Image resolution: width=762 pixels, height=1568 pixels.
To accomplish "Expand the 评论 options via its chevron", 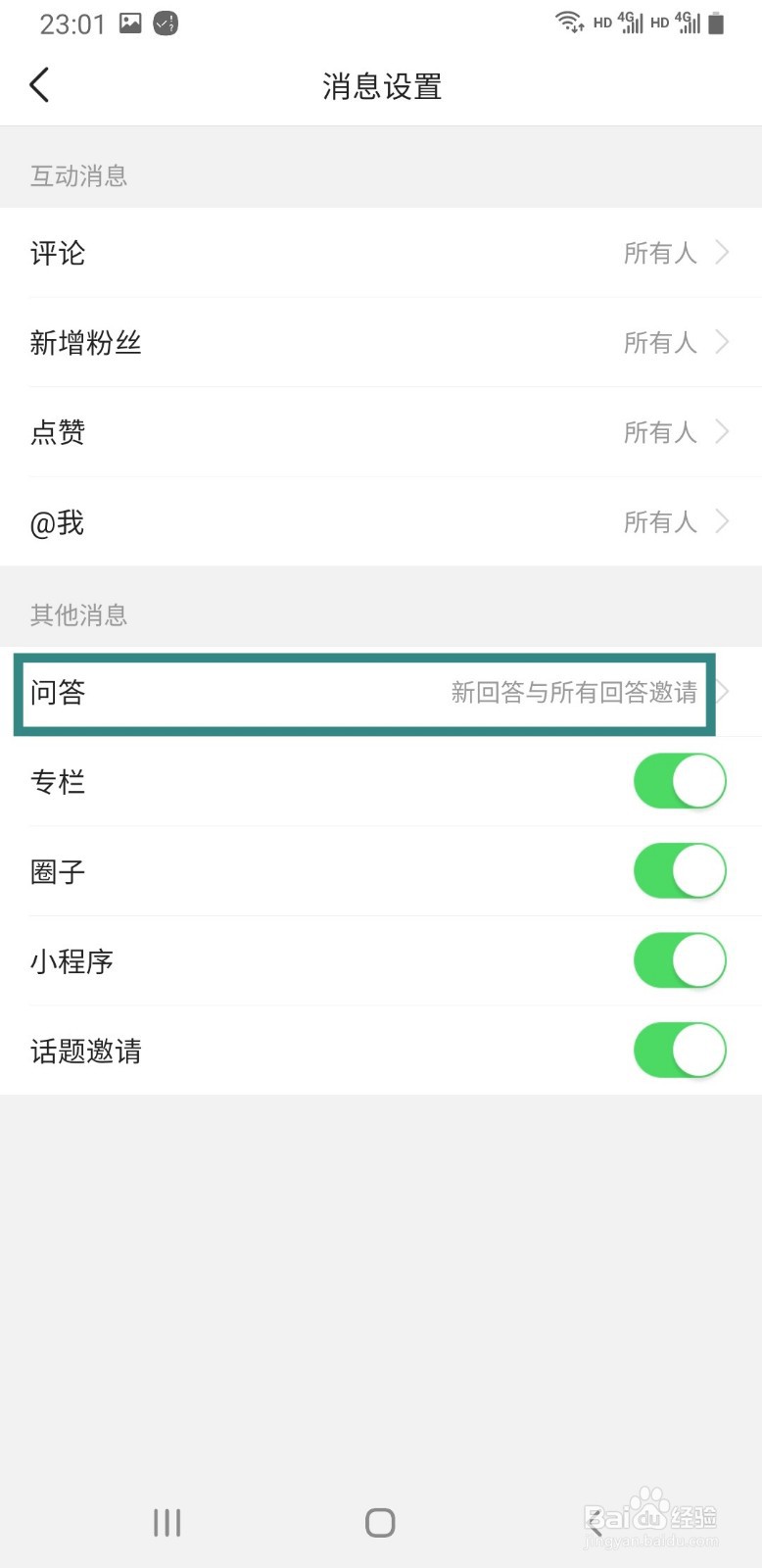I will coord(722,253).
